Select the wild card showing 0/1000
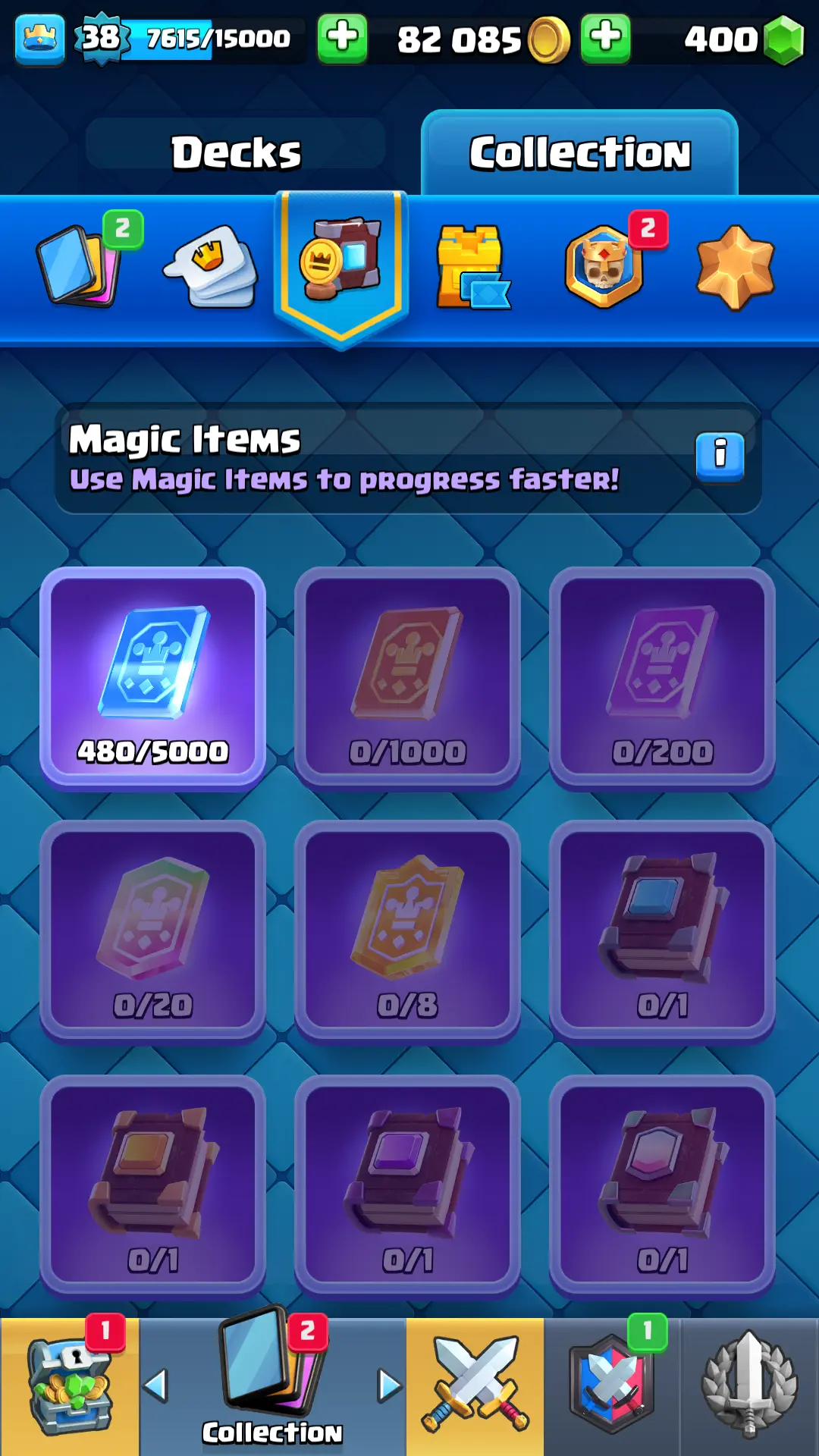819x1456 pixels. tap(407, 678)
